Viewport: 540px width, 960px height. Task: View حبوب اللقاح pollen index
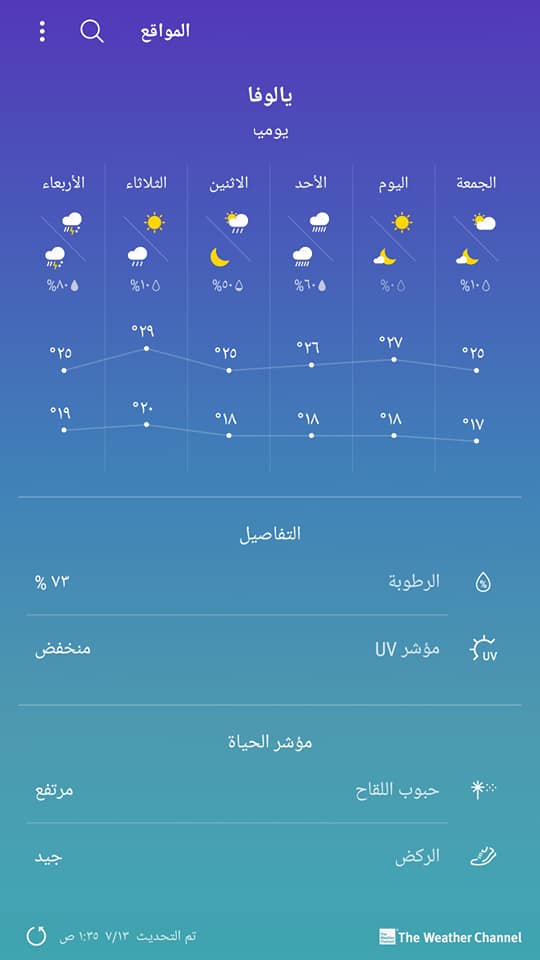click(x=269, y=790)
